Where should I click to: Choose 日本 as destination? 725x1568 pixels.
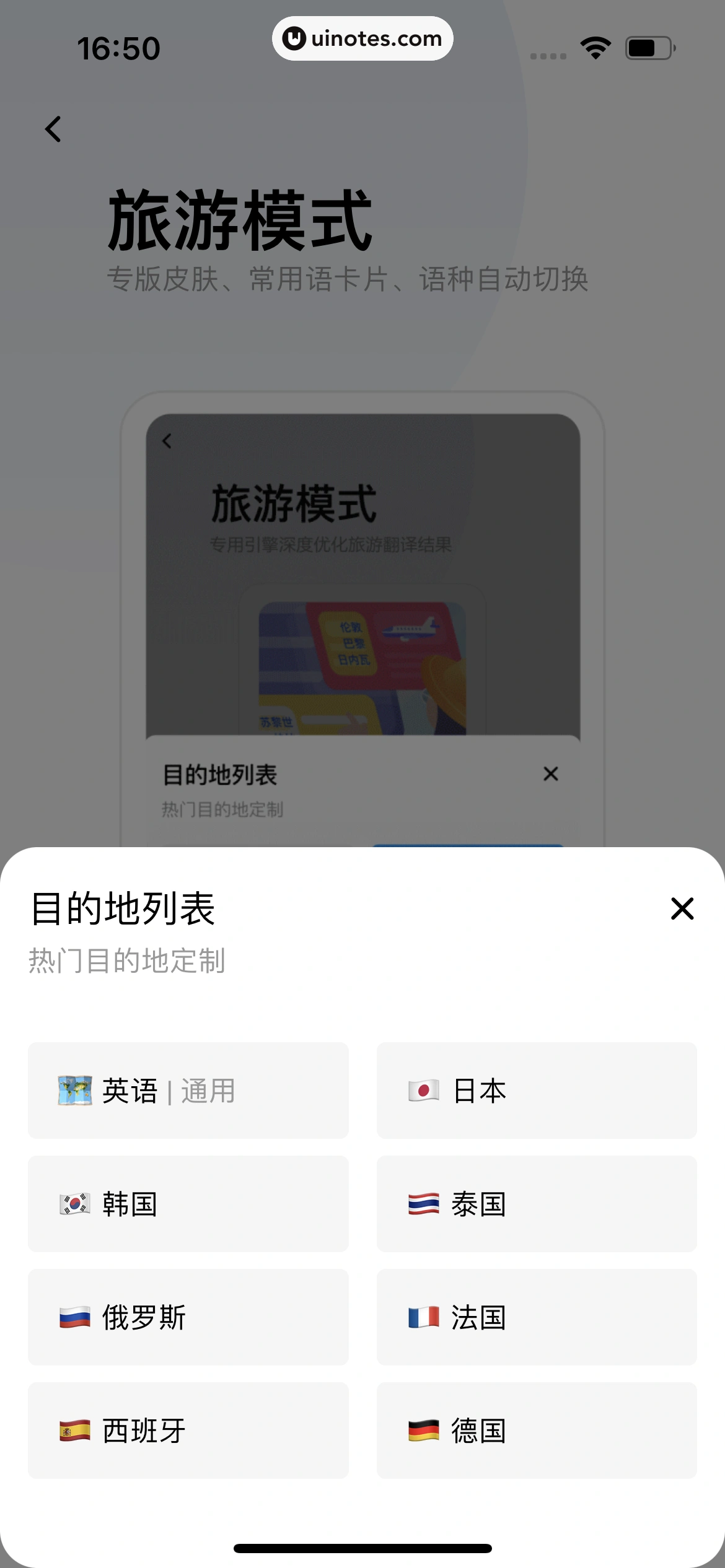pos(537,1091)
